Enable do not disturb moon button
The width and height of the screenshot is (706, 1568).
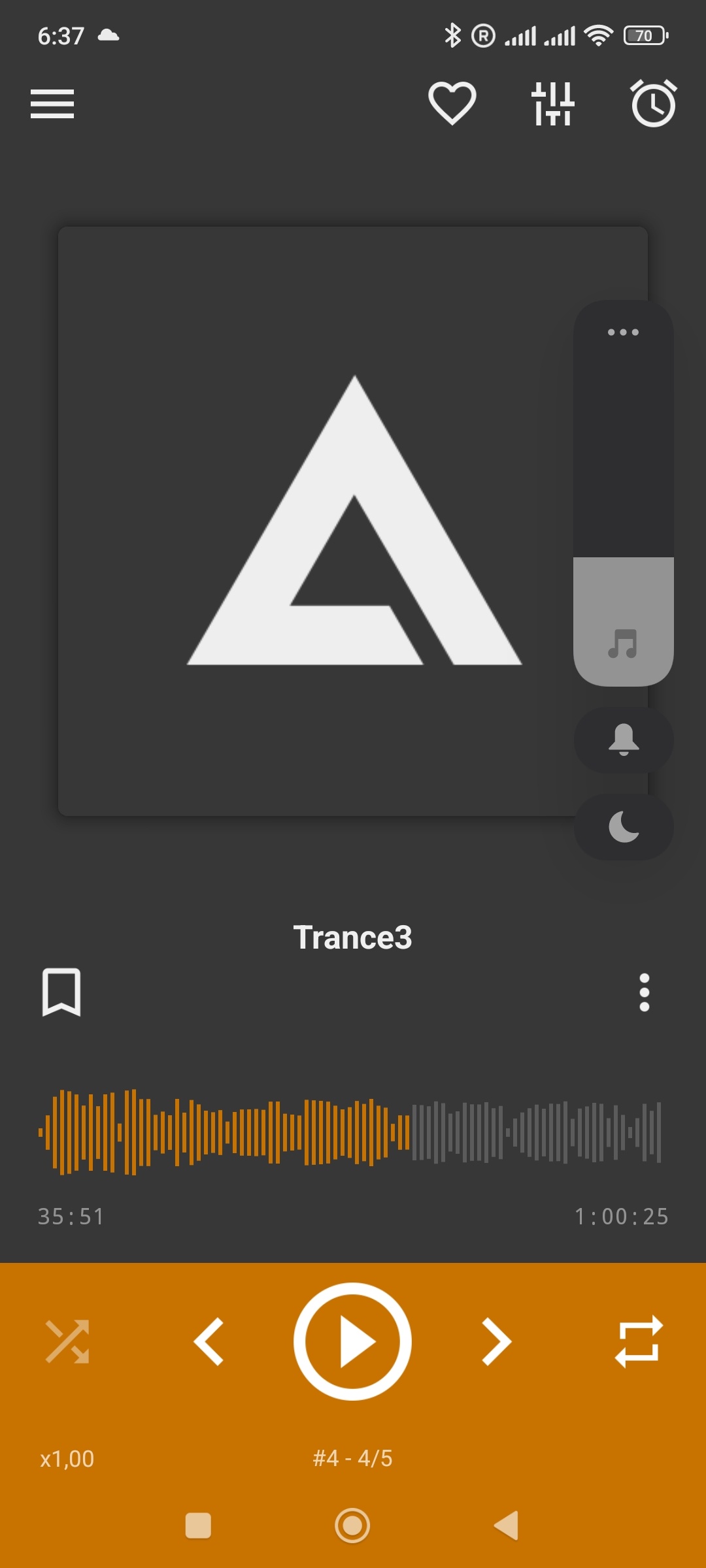(624, 827)
